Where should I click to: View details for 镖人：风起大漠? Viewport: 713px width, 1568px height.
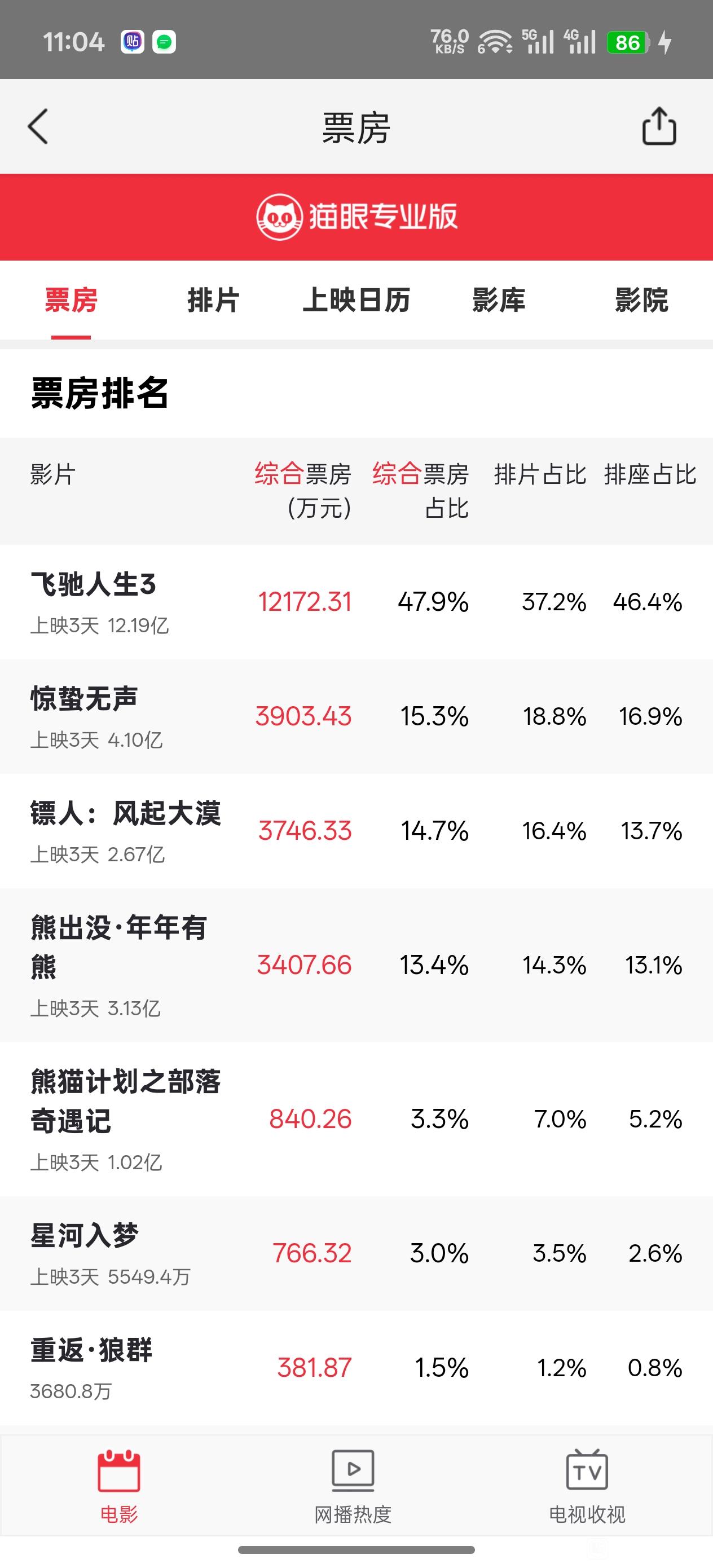tap(356, 831)
